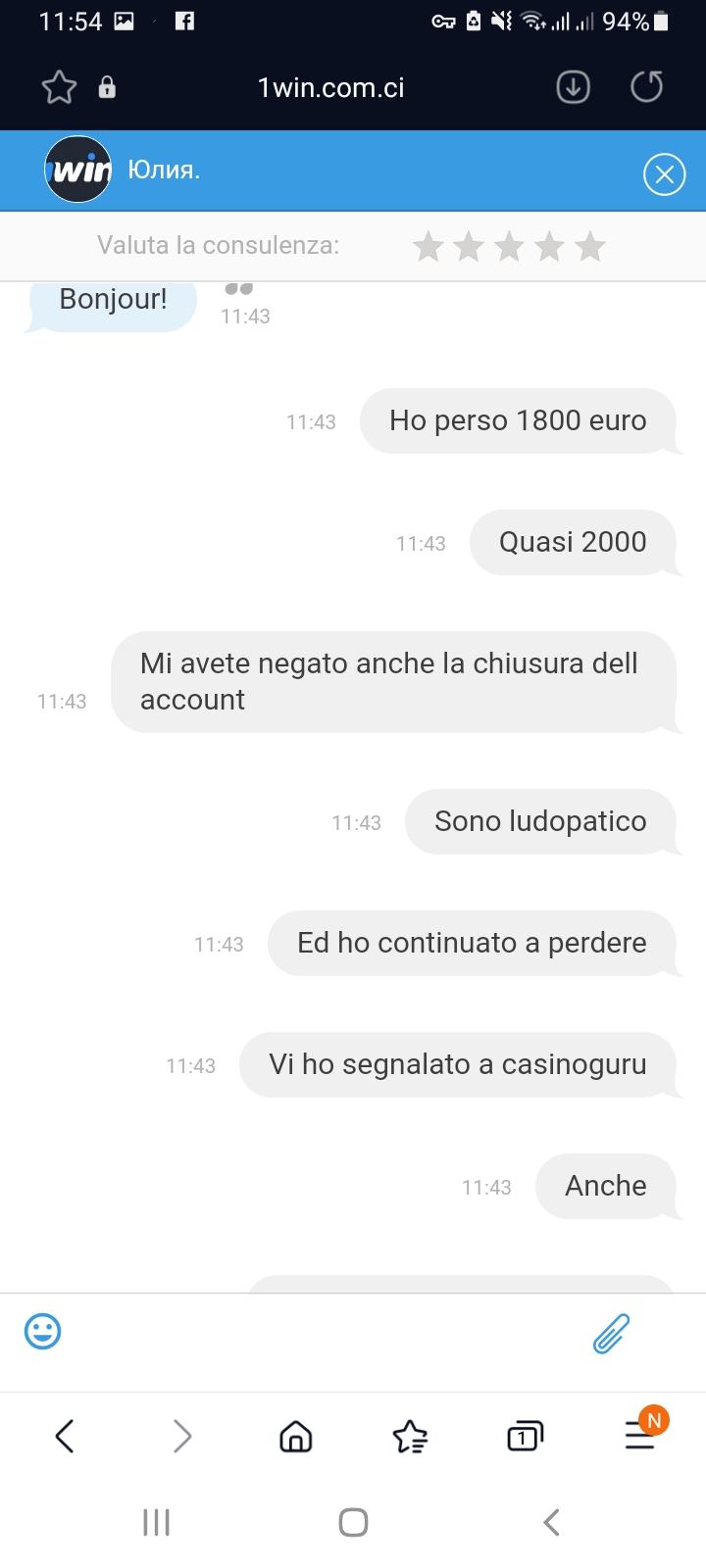The height and width of the screenshot is (1568, 706).
Task: Go back to the previous page
Action: (65, 1437)
